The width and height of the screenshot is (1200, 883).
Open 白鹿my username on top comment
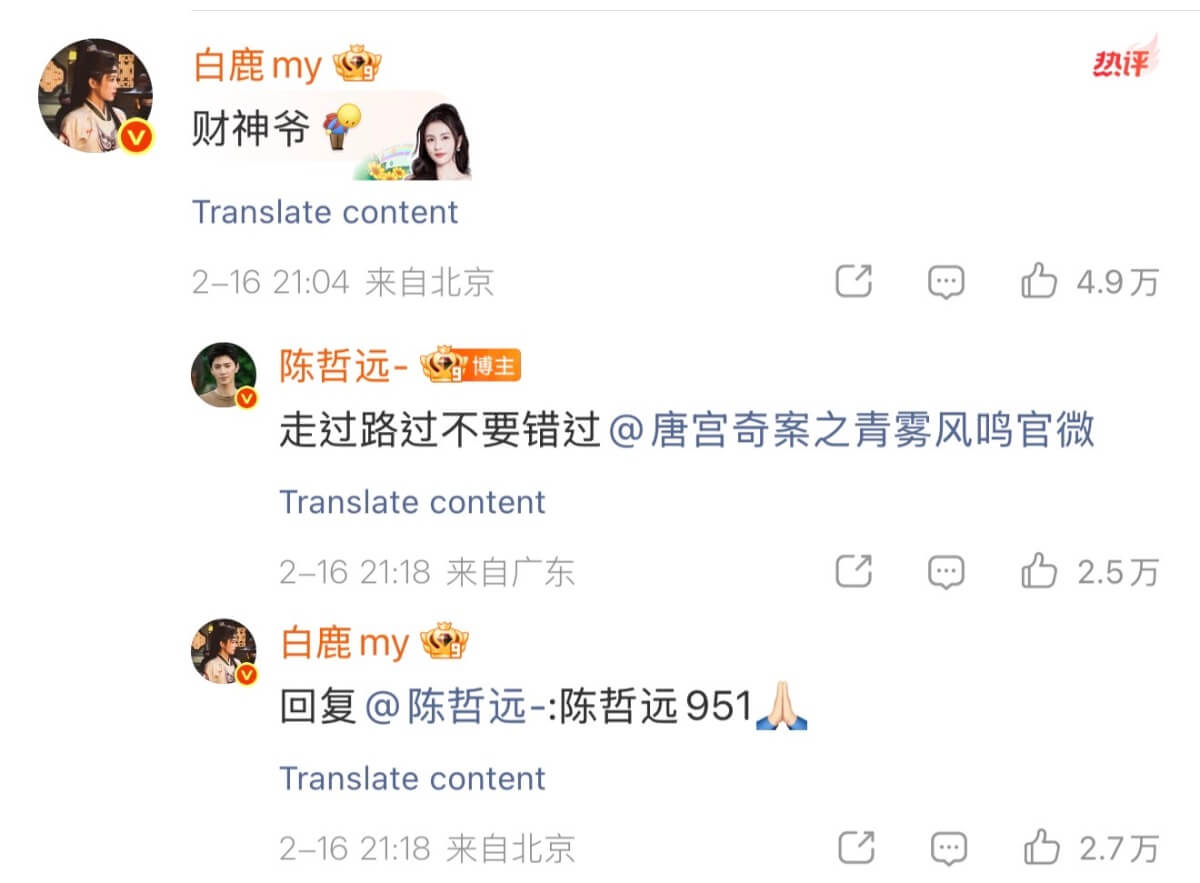(257, 66)
